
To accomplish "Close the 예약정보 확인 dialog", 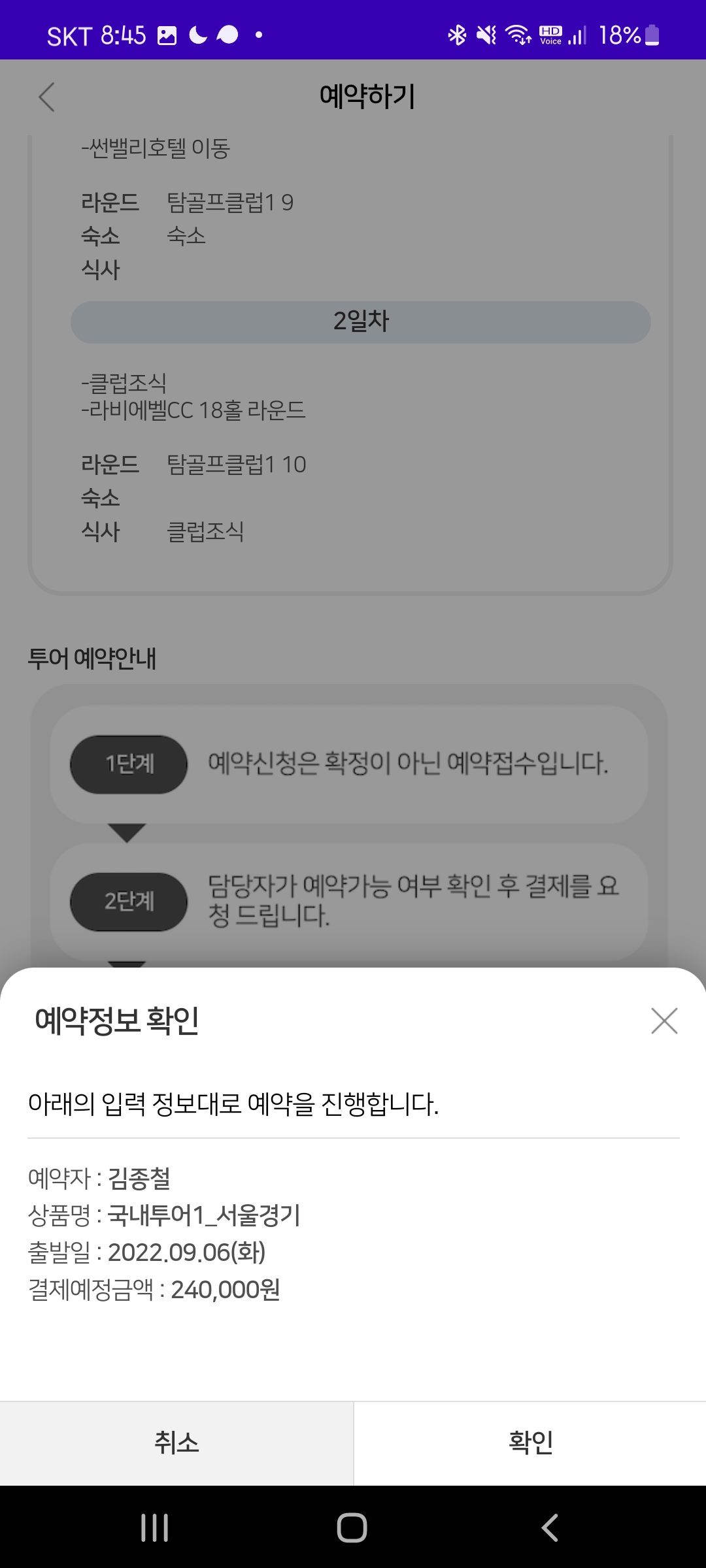I will [x=664, y=1021].
